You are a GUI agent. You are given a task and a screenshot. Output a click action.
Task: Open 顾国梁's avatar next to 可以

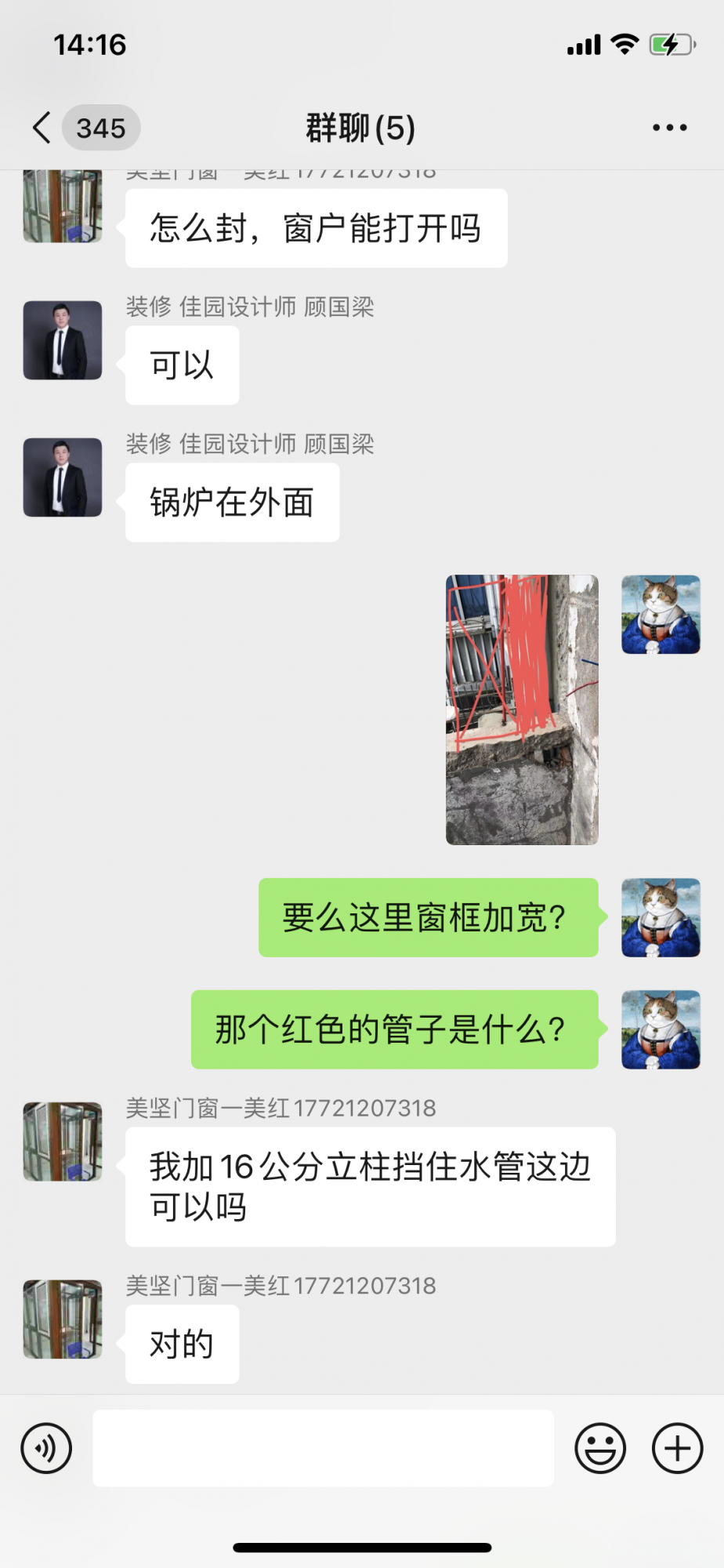63,340
